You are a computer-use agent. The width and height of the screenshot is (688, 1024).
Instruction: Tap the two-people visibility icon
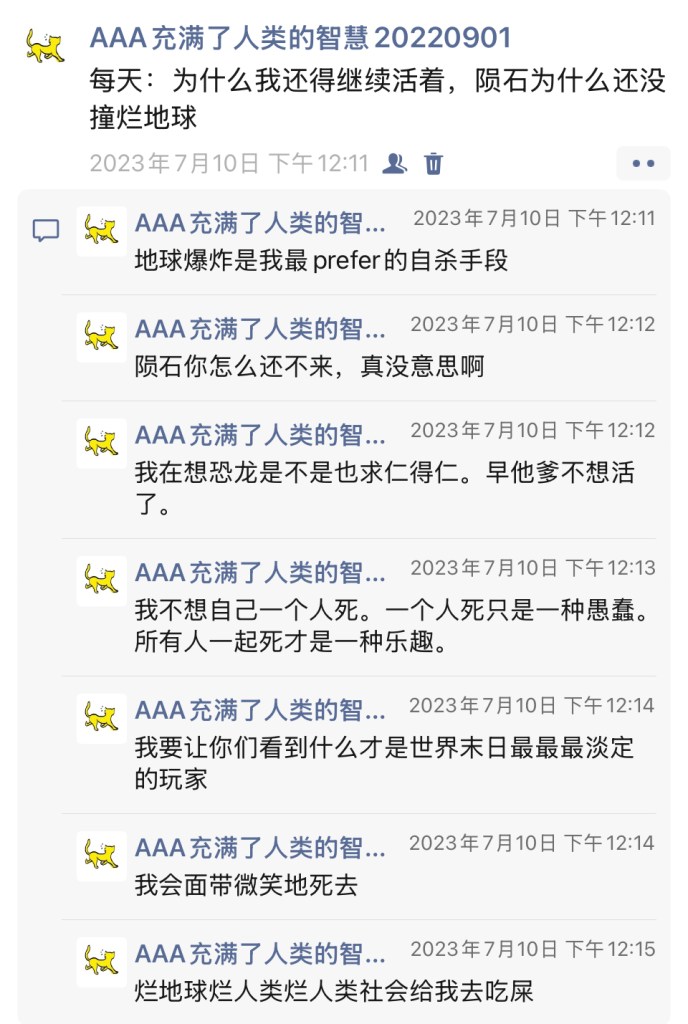tap(395, 163)
